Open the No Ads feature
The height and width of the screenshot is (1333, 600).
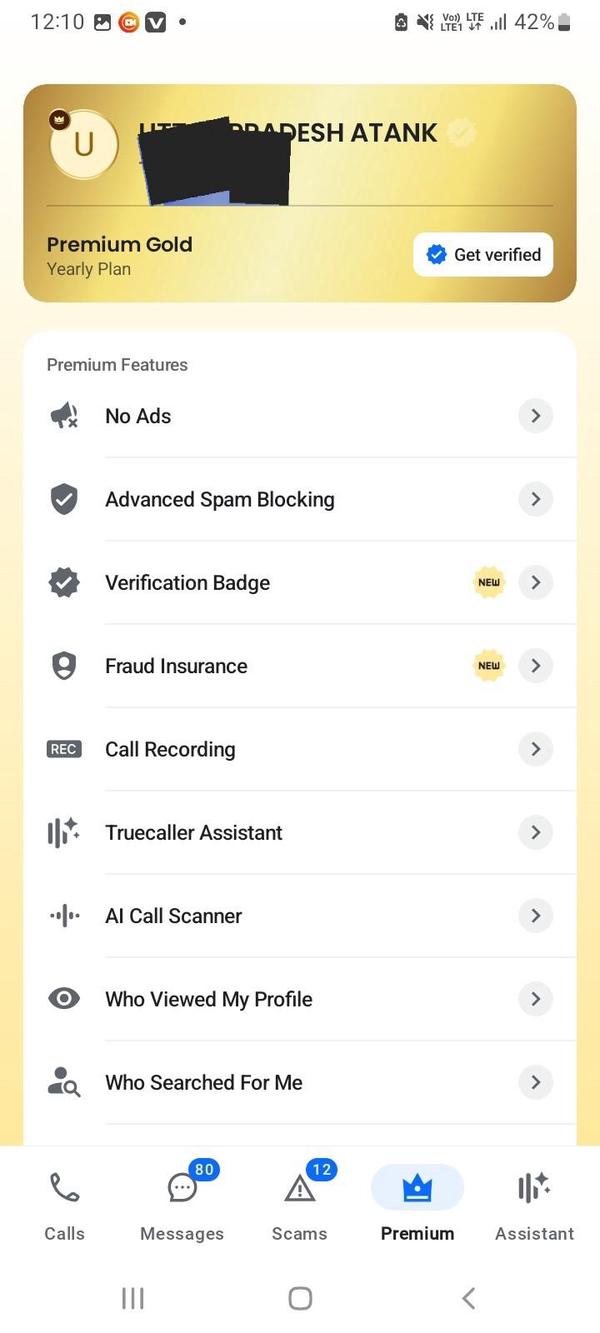tap(300, 416)
